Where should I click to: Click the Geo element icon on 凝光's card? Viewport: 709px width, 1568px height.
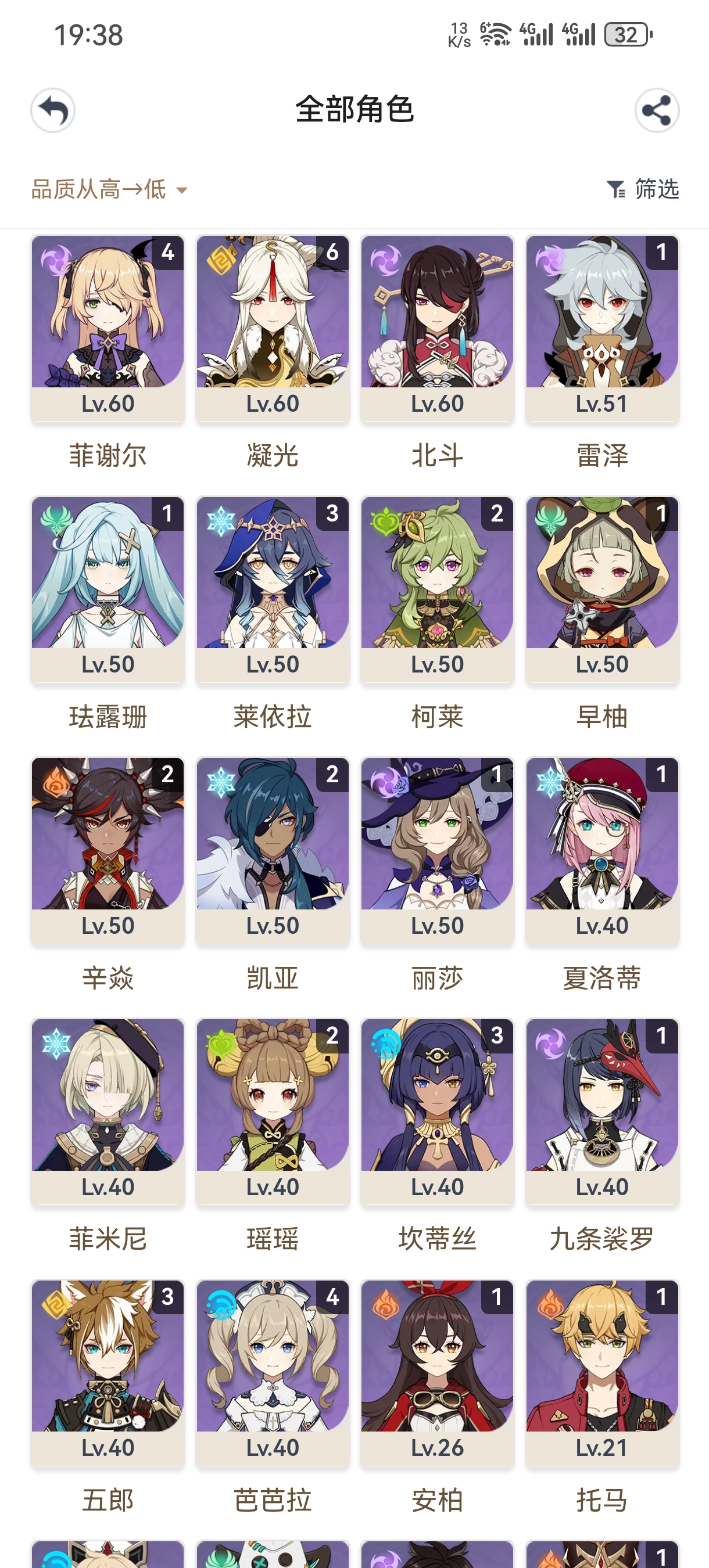click(223, 260)
